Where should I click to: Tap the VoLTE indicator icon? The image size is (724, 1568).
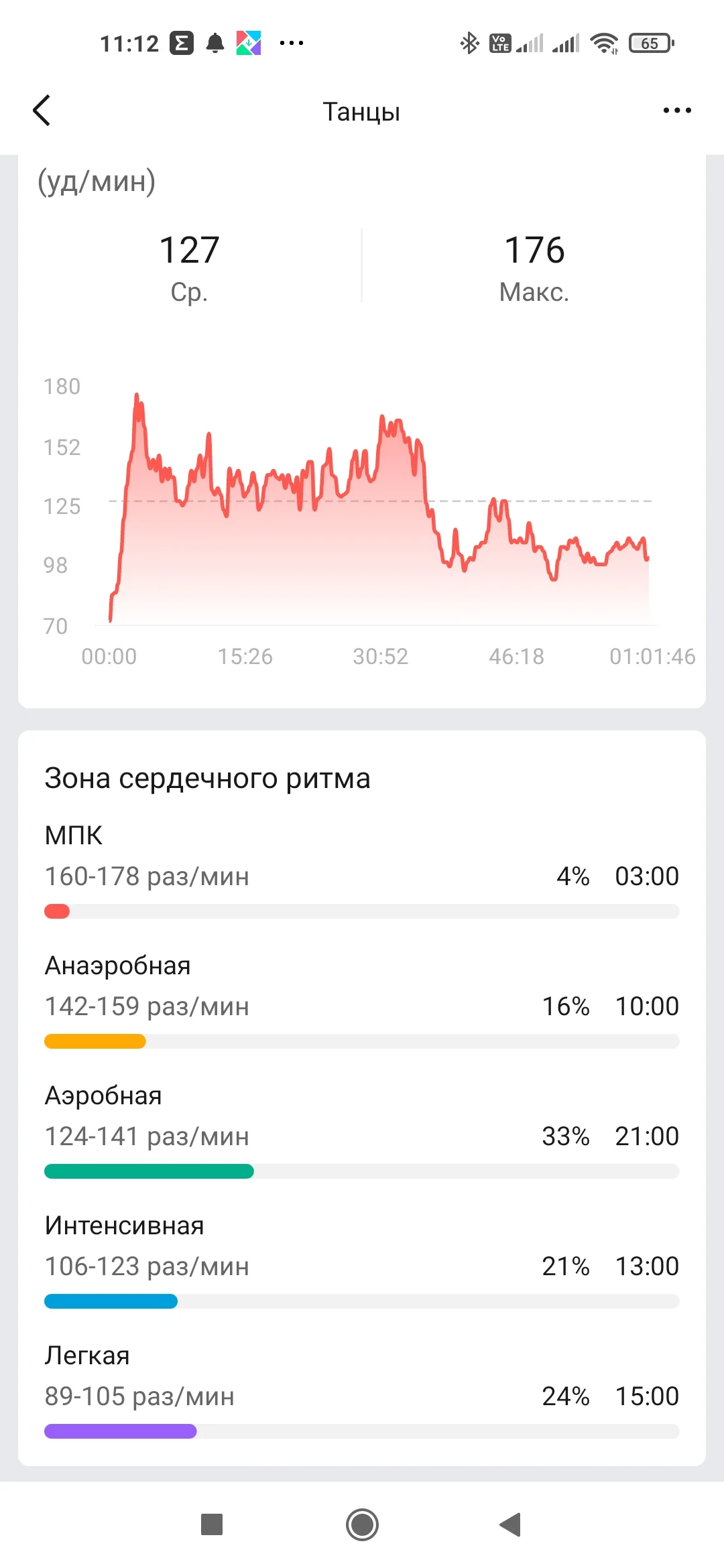499,42
